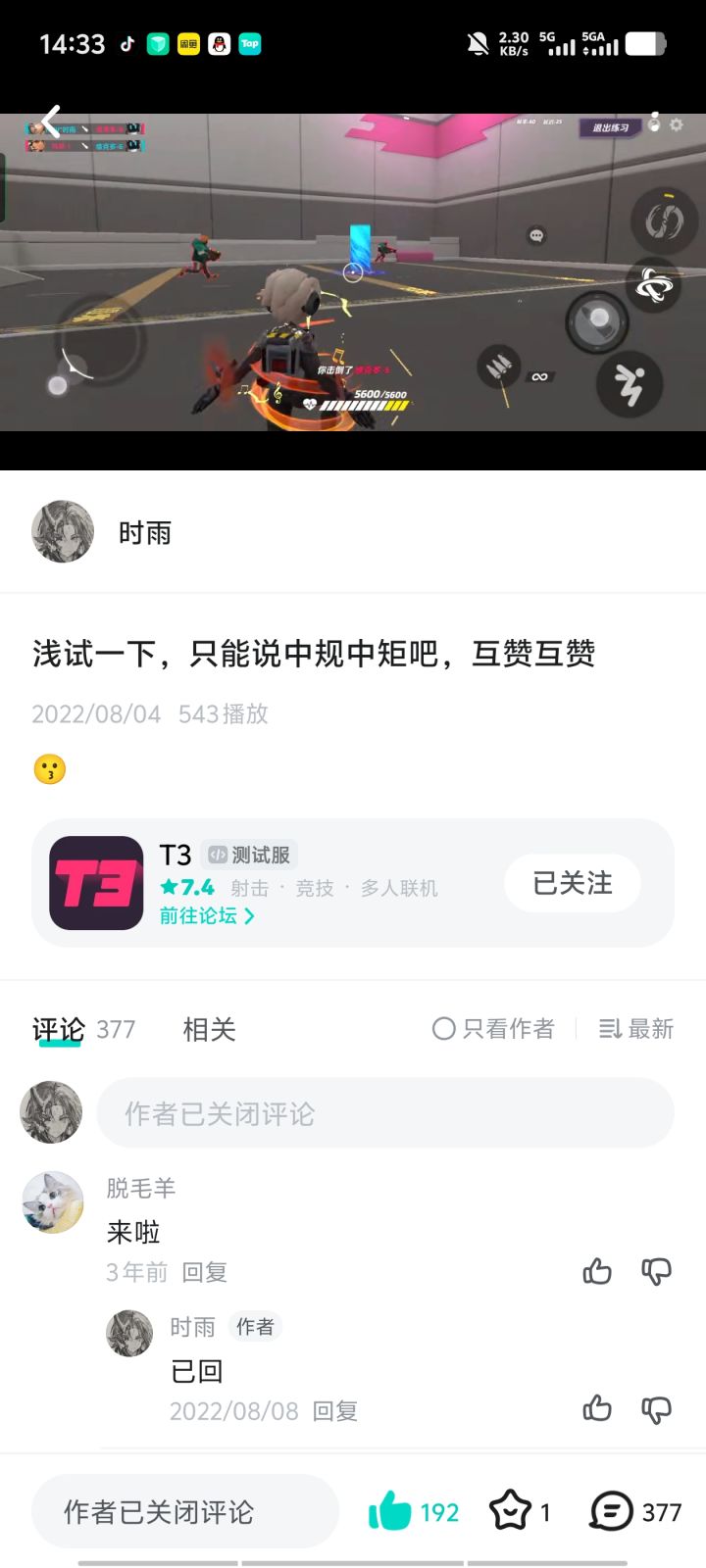Toggle the 已关注 follow state
The width and height of the screenshot is (706, 1568).
click(572, 883)
